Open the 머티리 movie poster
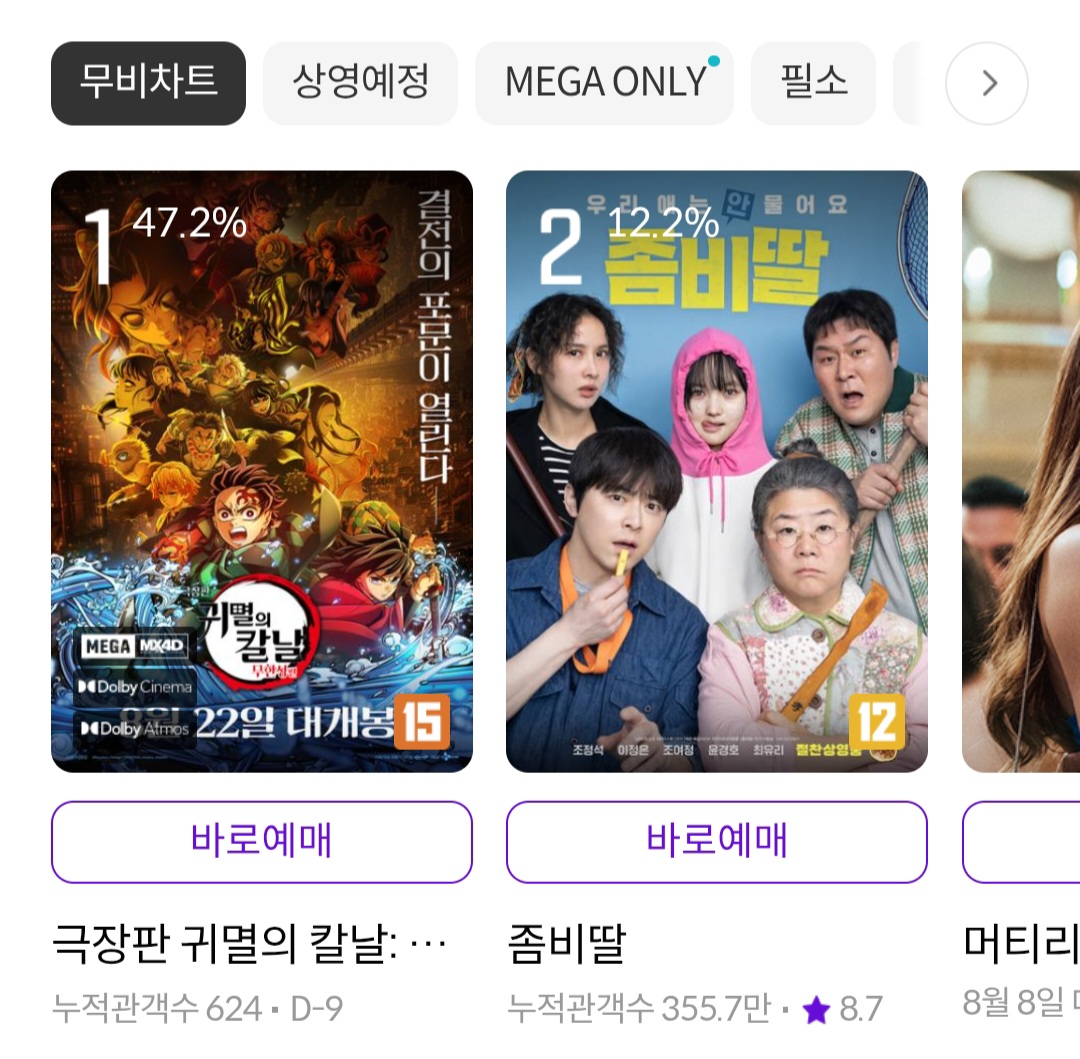Image resolution: width=1080 pixels, height=1059 pixels. (1022, 471)
